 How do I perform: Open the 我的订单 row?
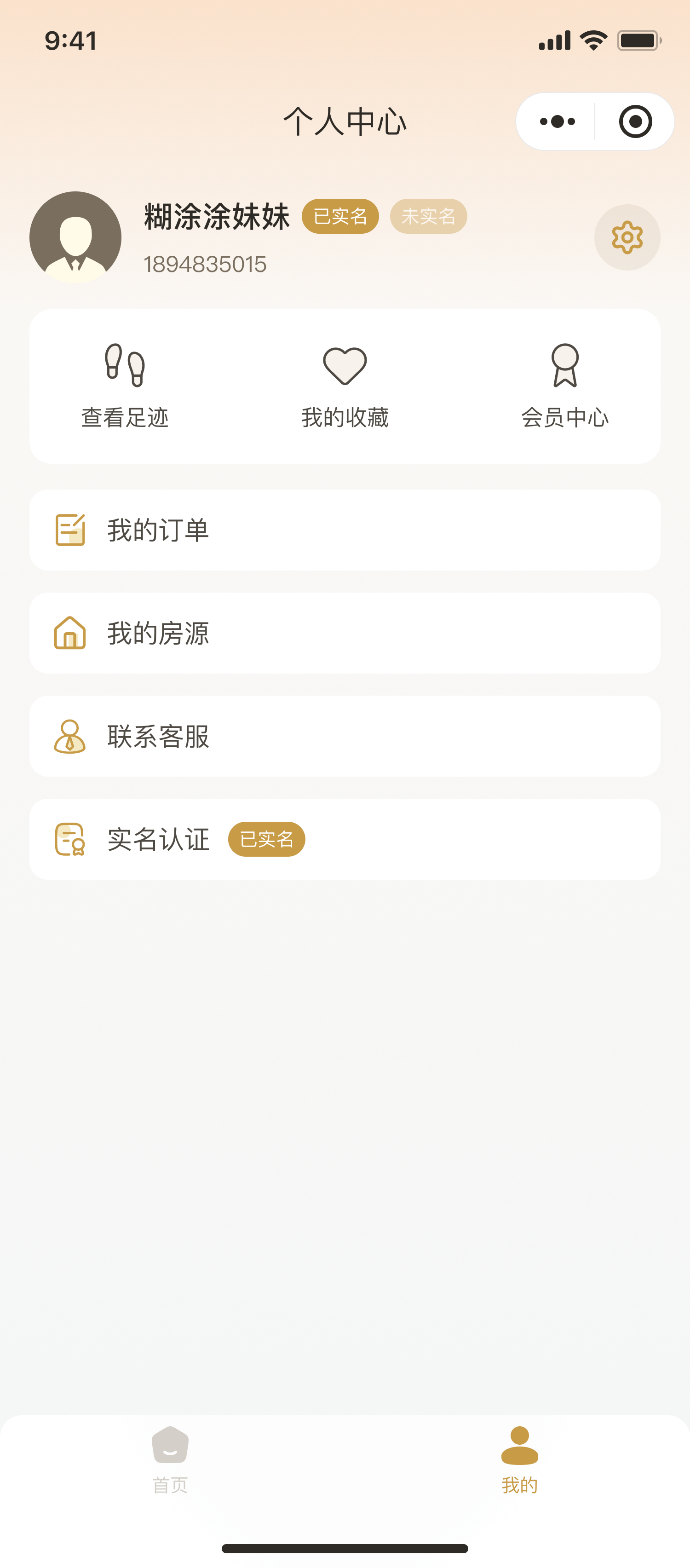point(345,530)
